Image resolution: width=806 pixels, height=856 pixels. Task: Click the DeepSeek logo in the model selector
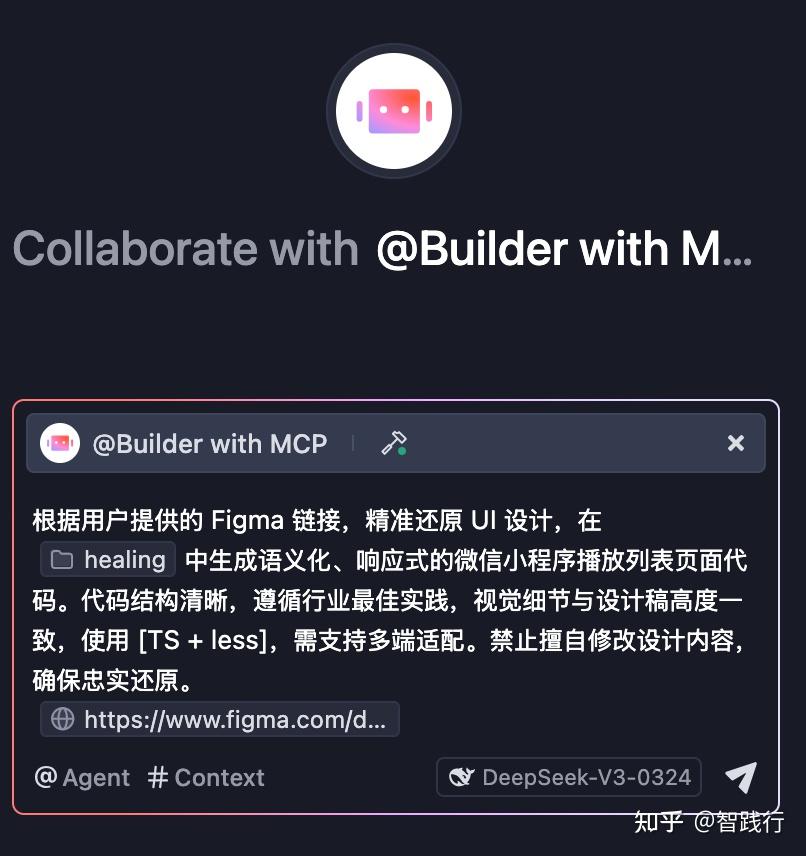[462, 777]
